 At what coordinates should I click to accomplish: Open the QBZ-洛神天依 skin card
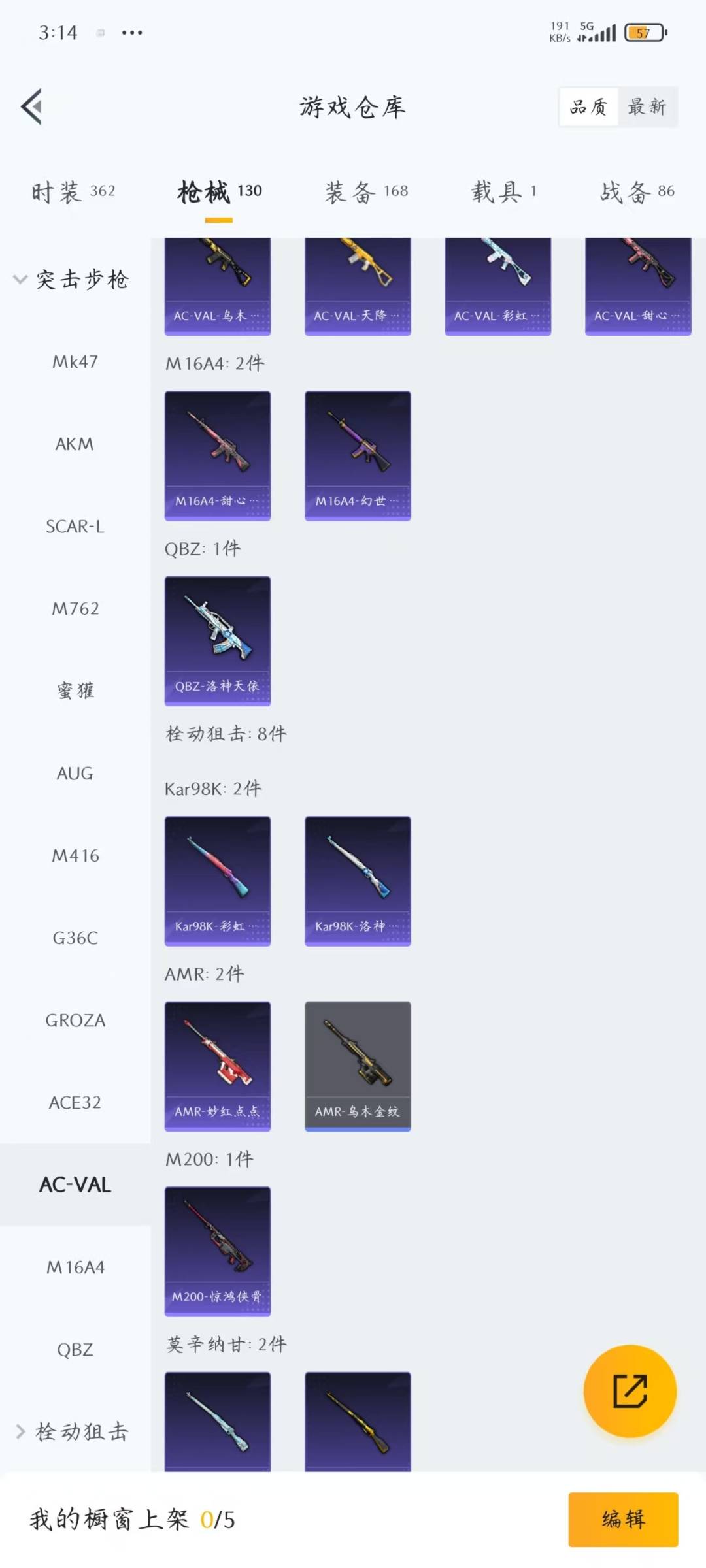pos(218,640)
